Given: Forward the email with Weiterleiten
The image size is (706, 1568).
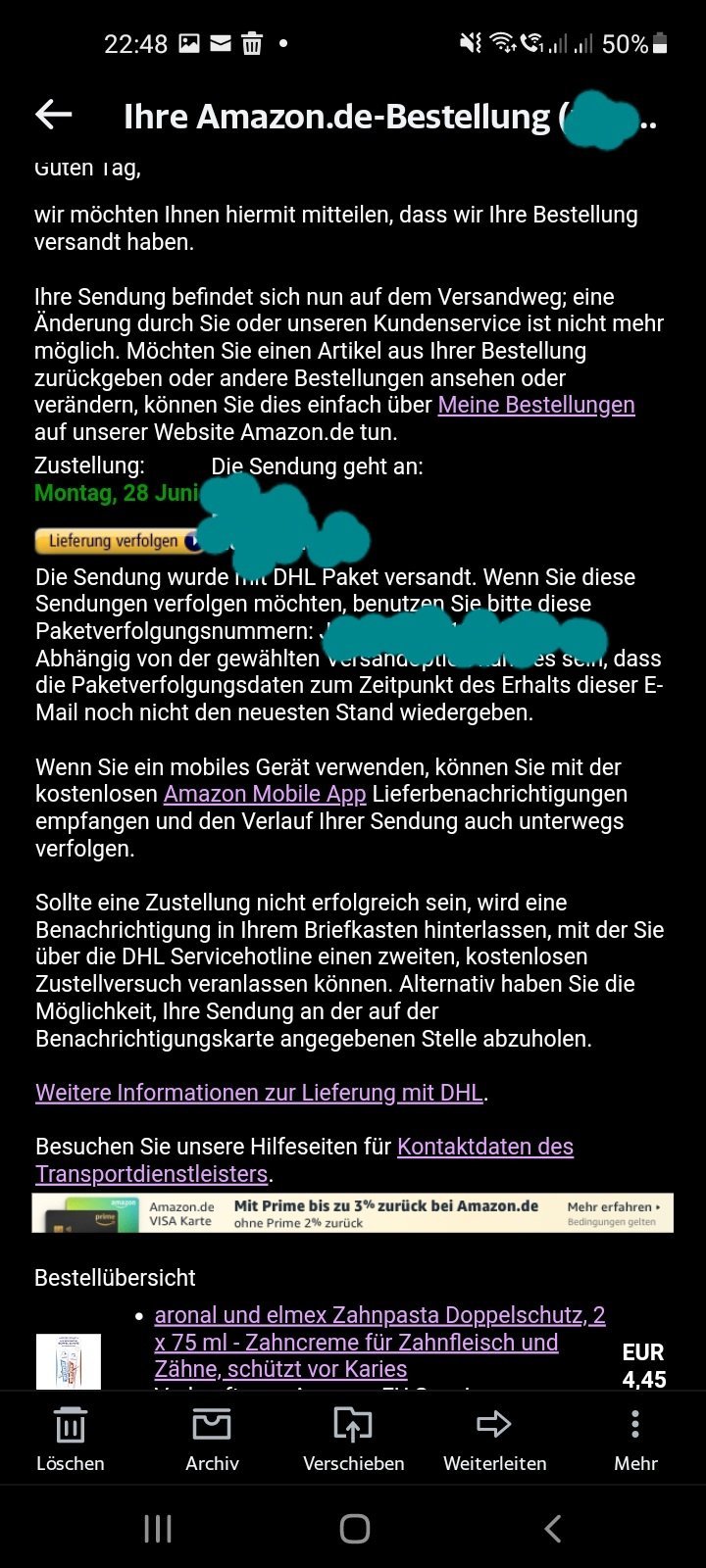Looking at the screenshot, I should click(x=494, y=1440).
